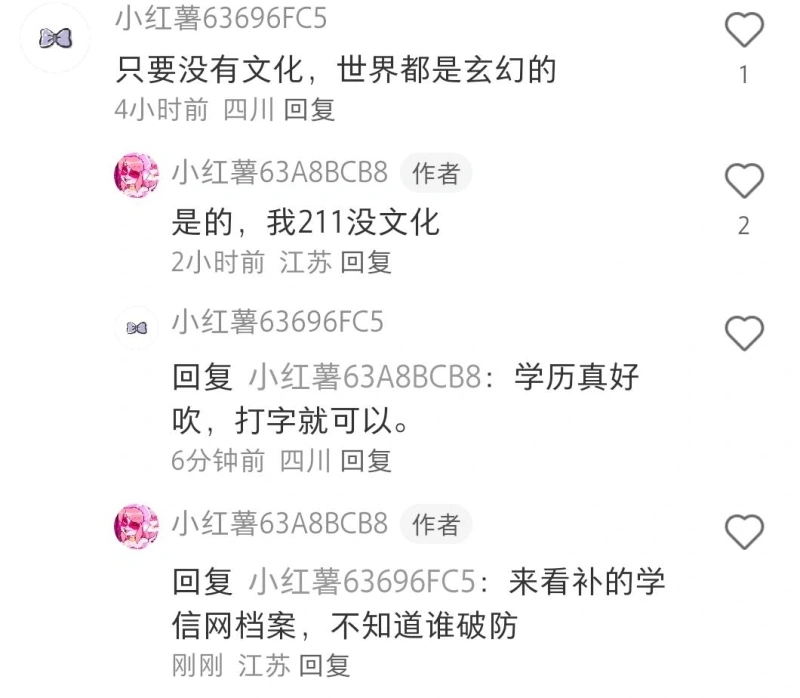Viewport: 800px width, 698px height.
Task: Open the bow avatar of the top commenter 小红薯63696FC5
Action: click(55, 38)
